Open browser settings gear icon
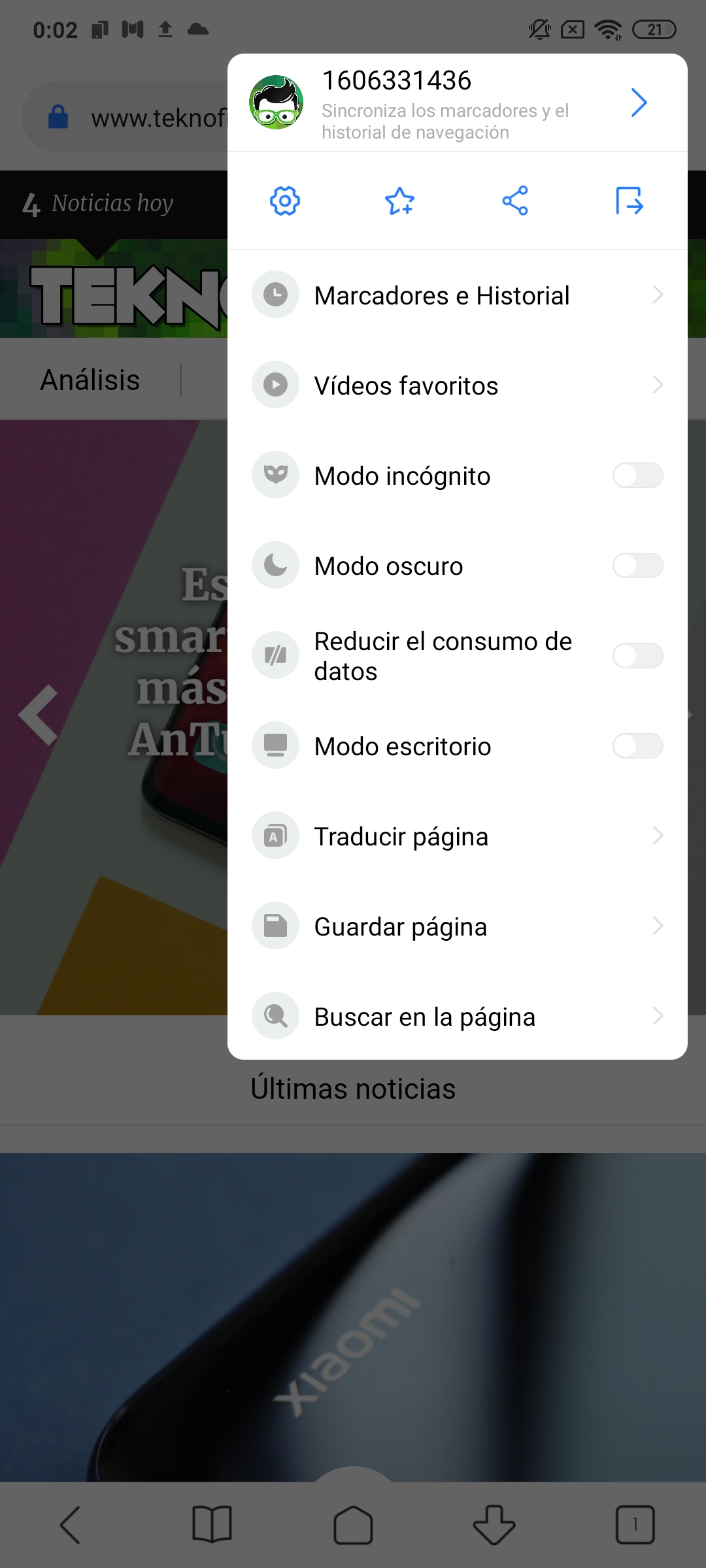The image size is (706, 1568). (285, 201)
